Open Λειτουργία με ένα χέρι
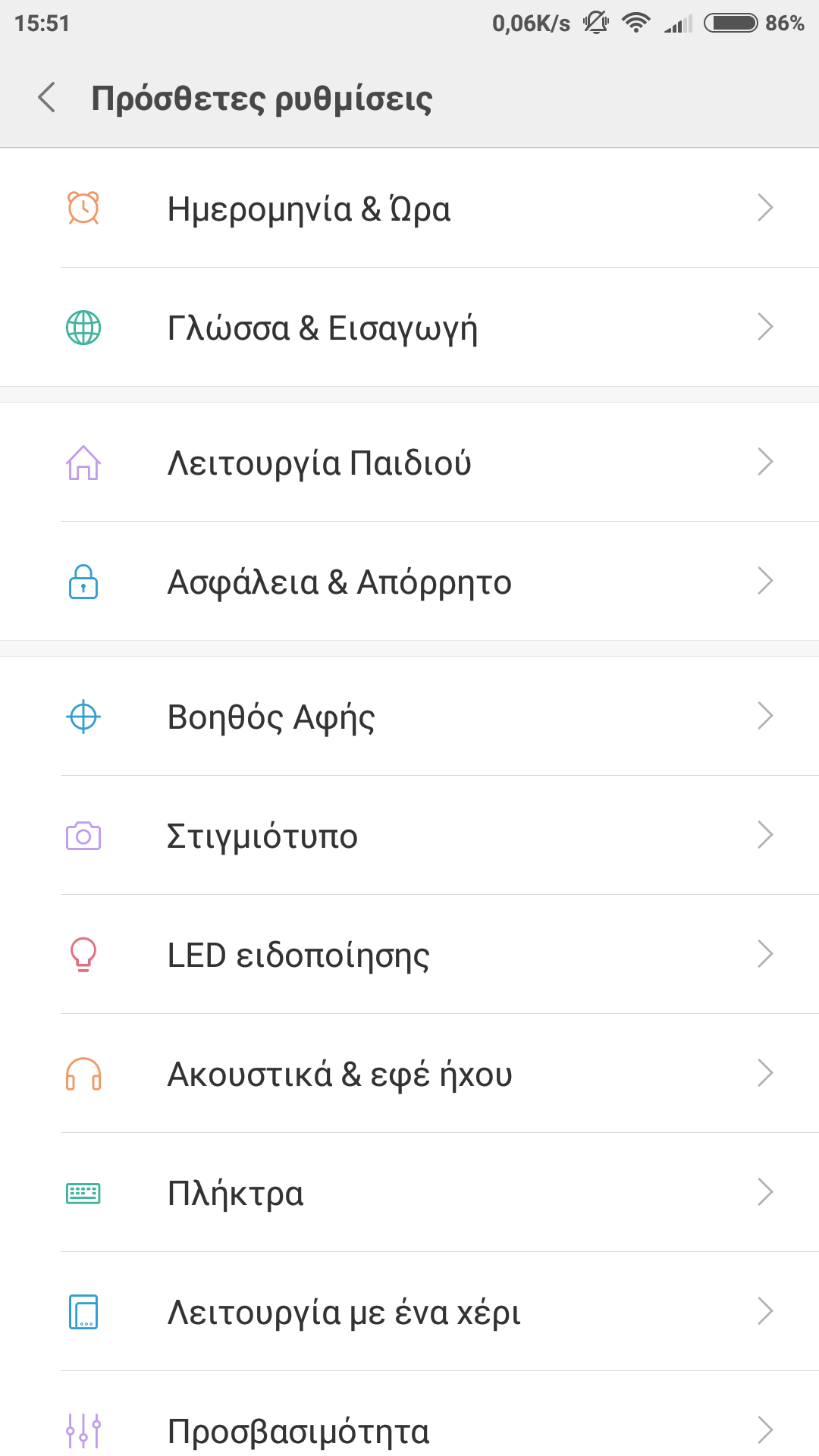This screenshot has height=1456, width=819. 409,1312
